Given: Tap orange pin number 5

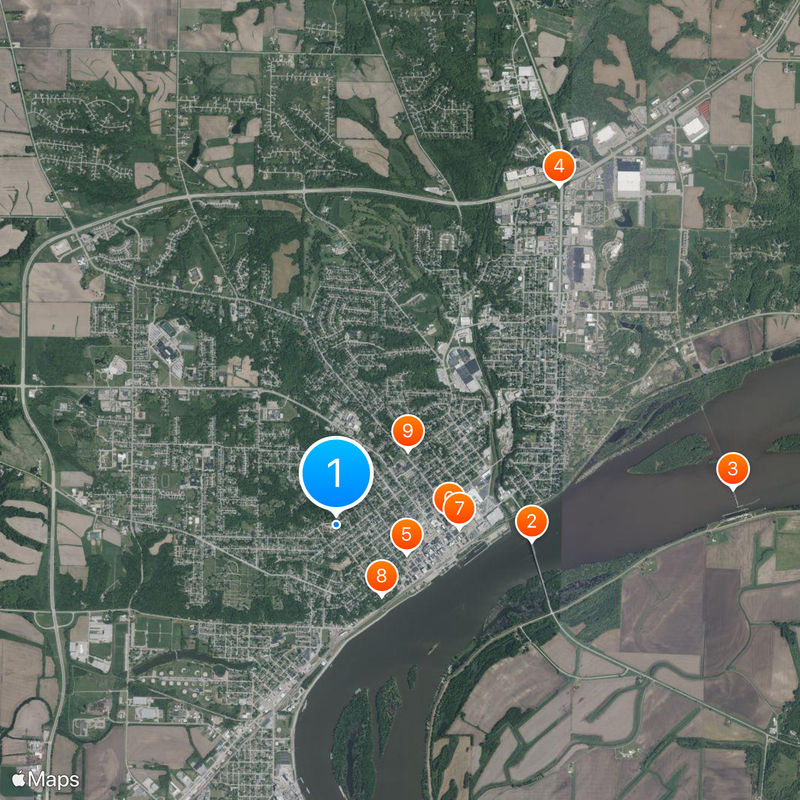Looking at the screenshot, I should click(405, 534).
